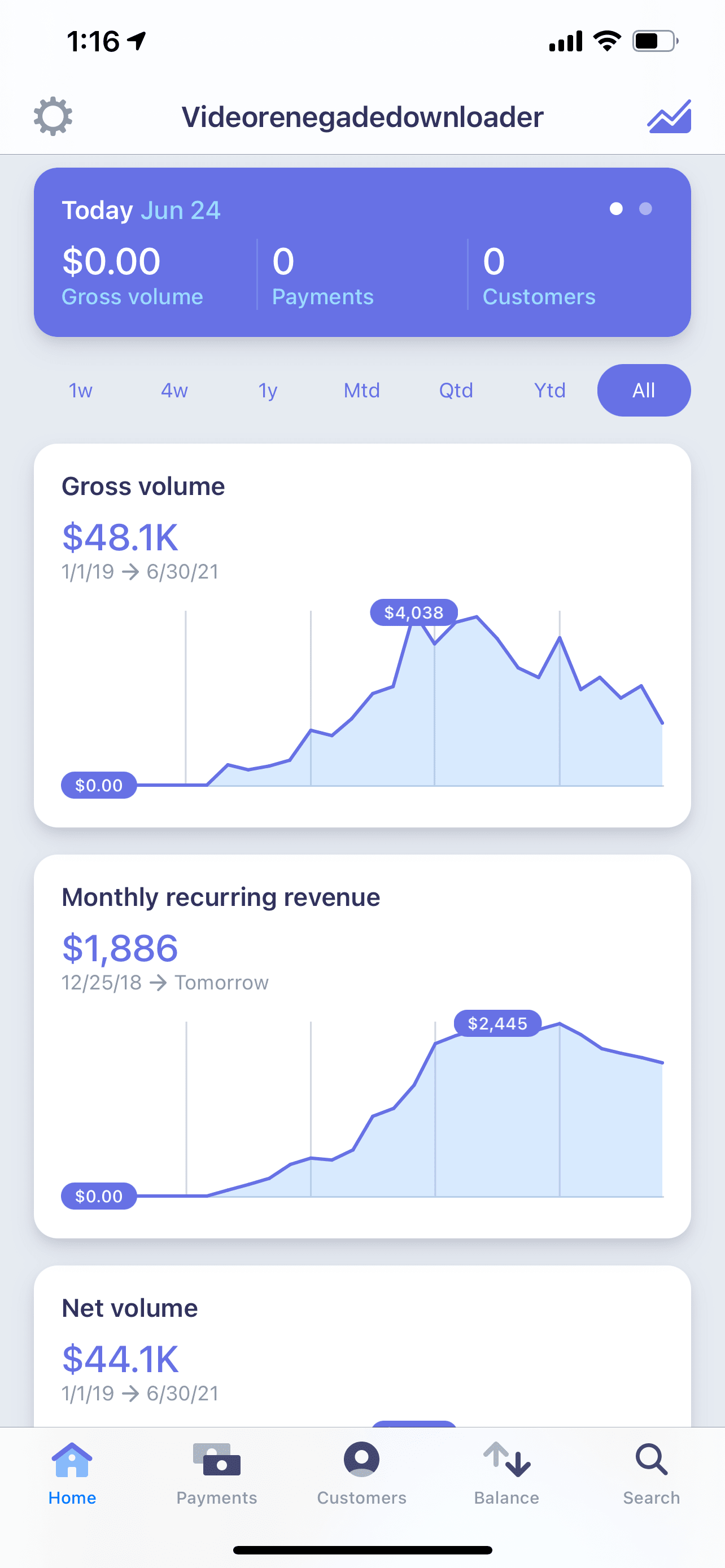Open the Net volume card
725x1568 pixels.
pyautogui.click(x=362, y=1346)
